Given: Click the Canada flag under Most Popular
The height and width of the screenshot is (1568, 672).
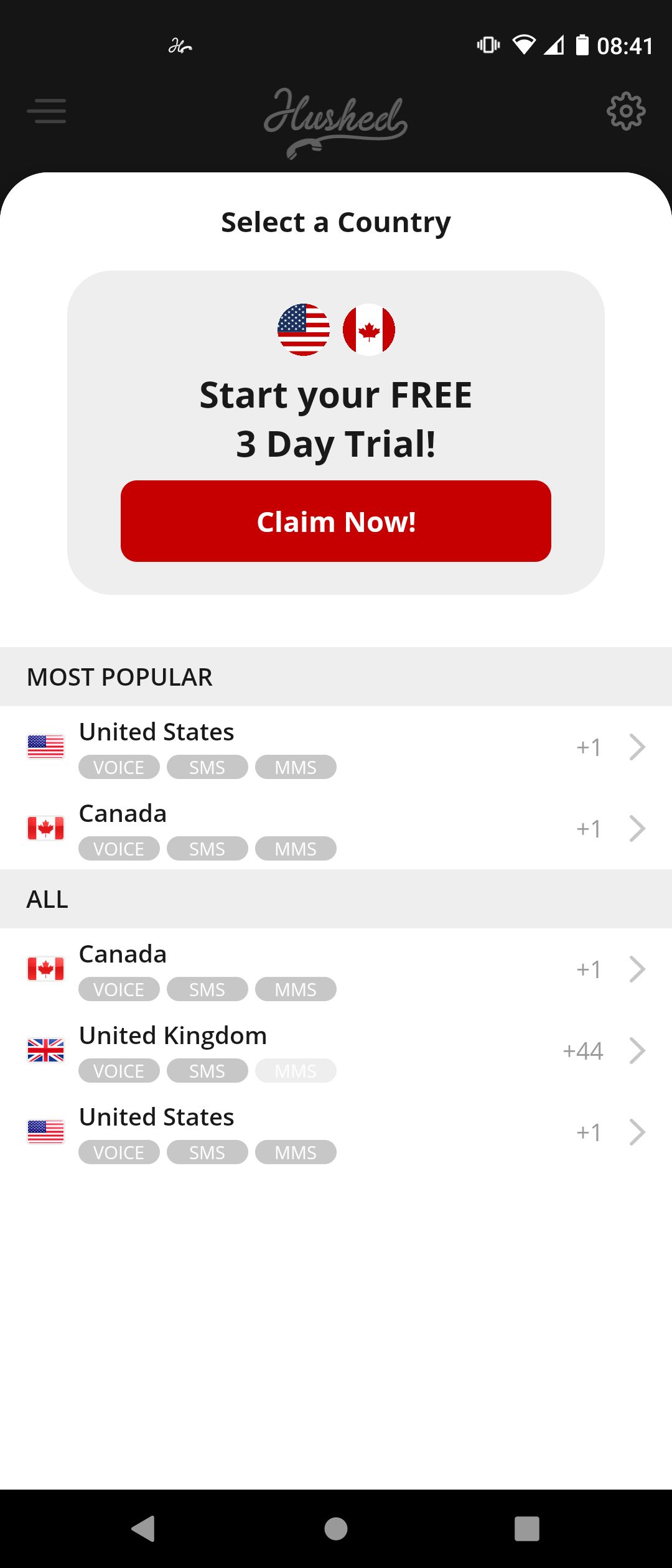Looking at the screenshot, I should click(45, 828).
